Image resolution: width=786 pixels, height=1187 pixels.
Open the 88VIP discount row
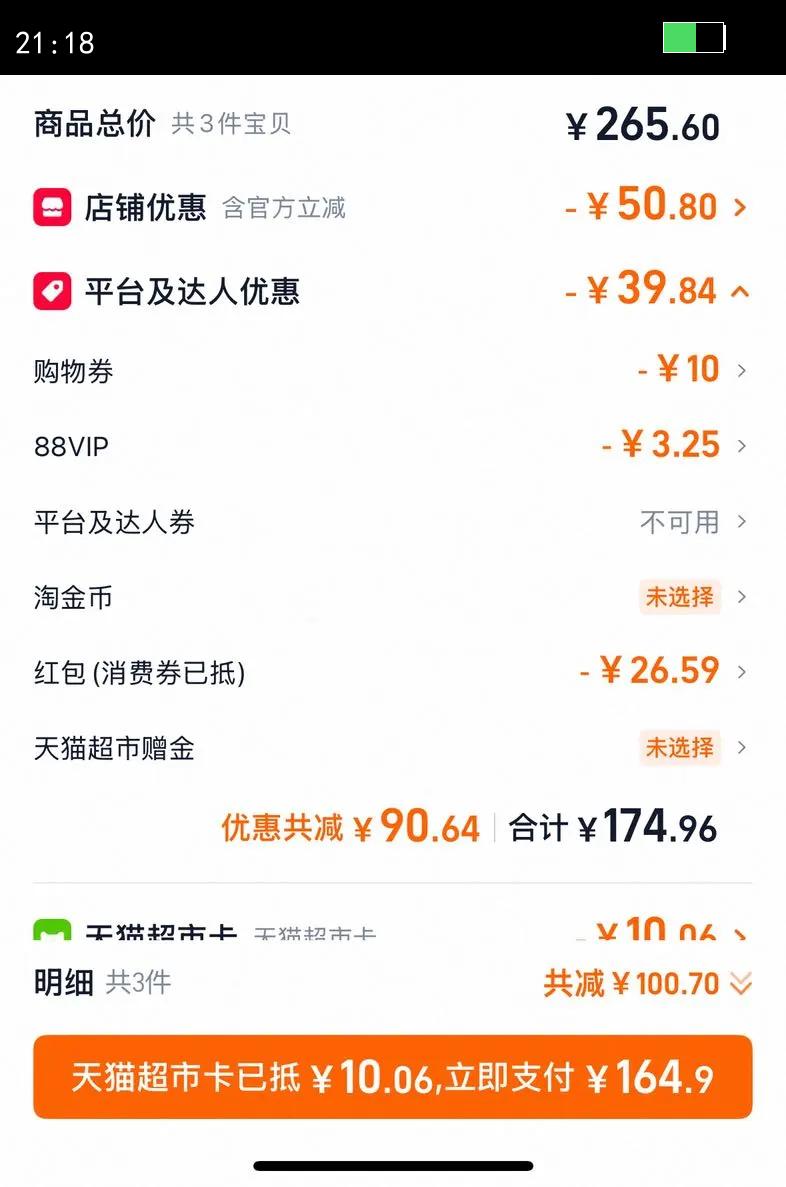point(741,446)
